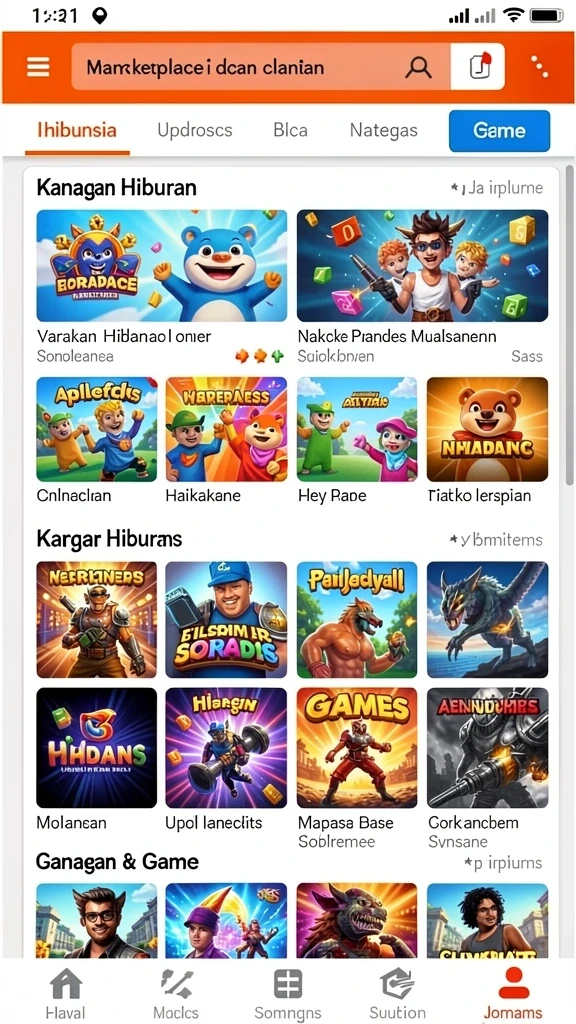Tap the magnifier search icon

click(418, 67)
